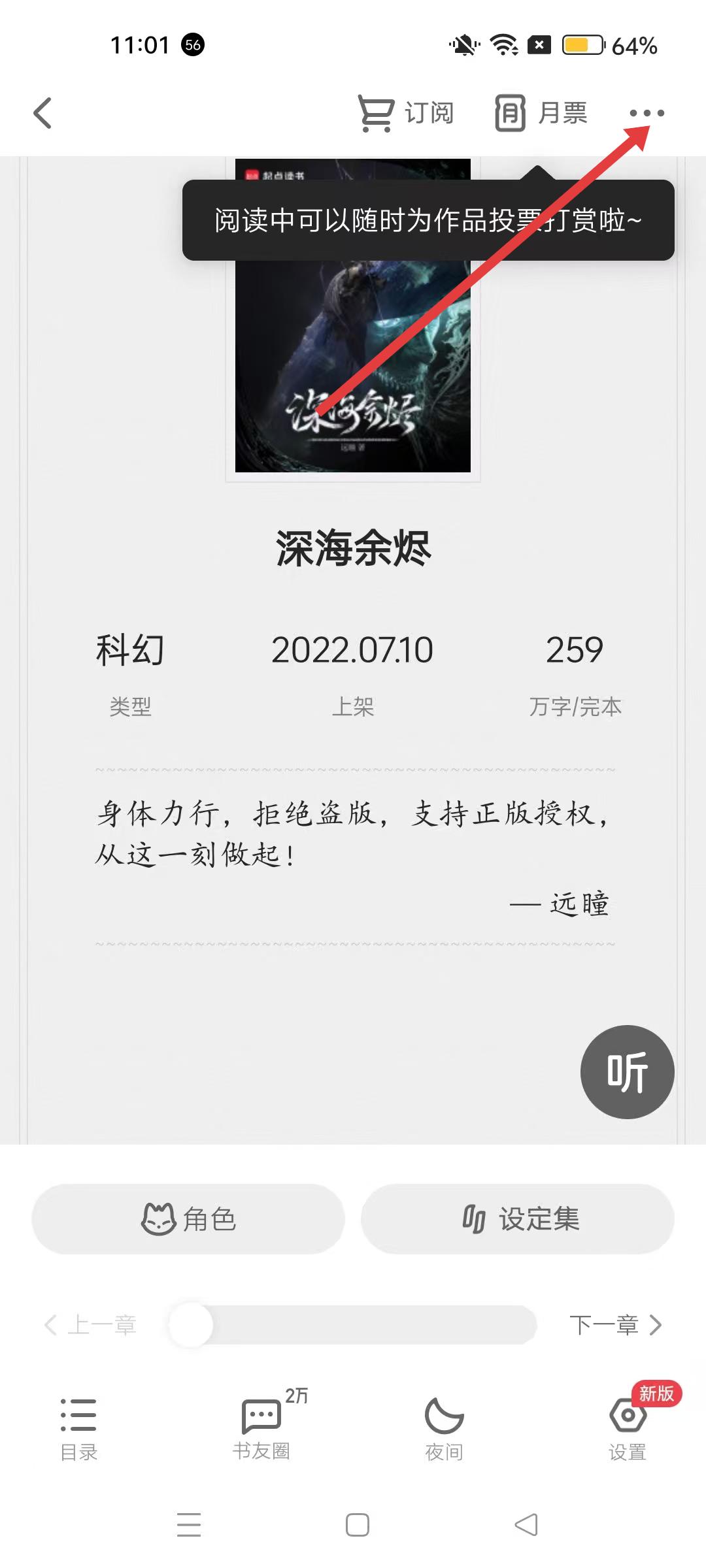Open the system recent apps menu
Image resolution: width=706 pixels, height=1568 pixels.
[x=189, y=1525]
